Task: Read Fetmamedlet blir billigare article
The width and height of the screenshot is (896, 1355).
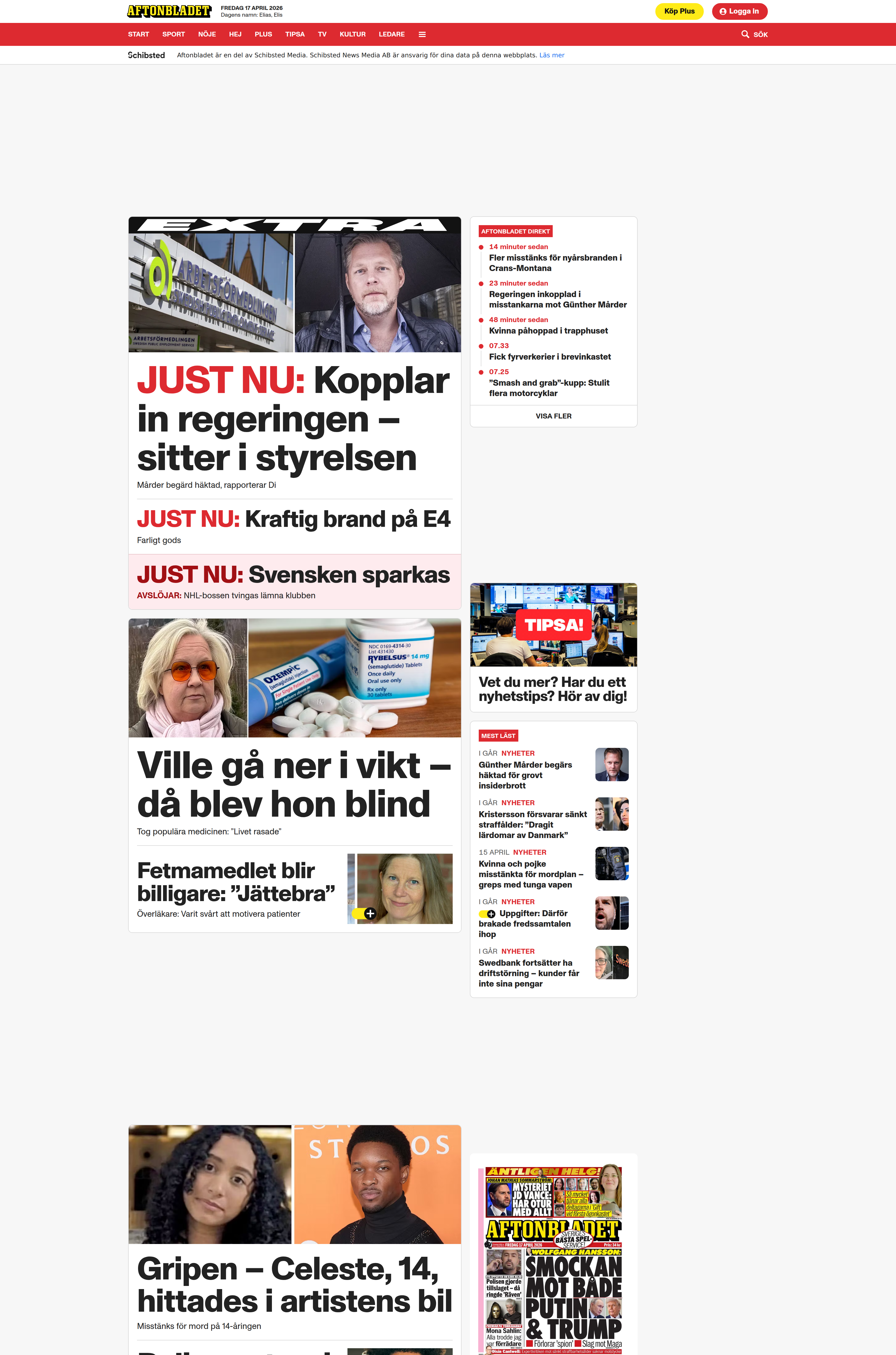Action: [x=235, y=882]
